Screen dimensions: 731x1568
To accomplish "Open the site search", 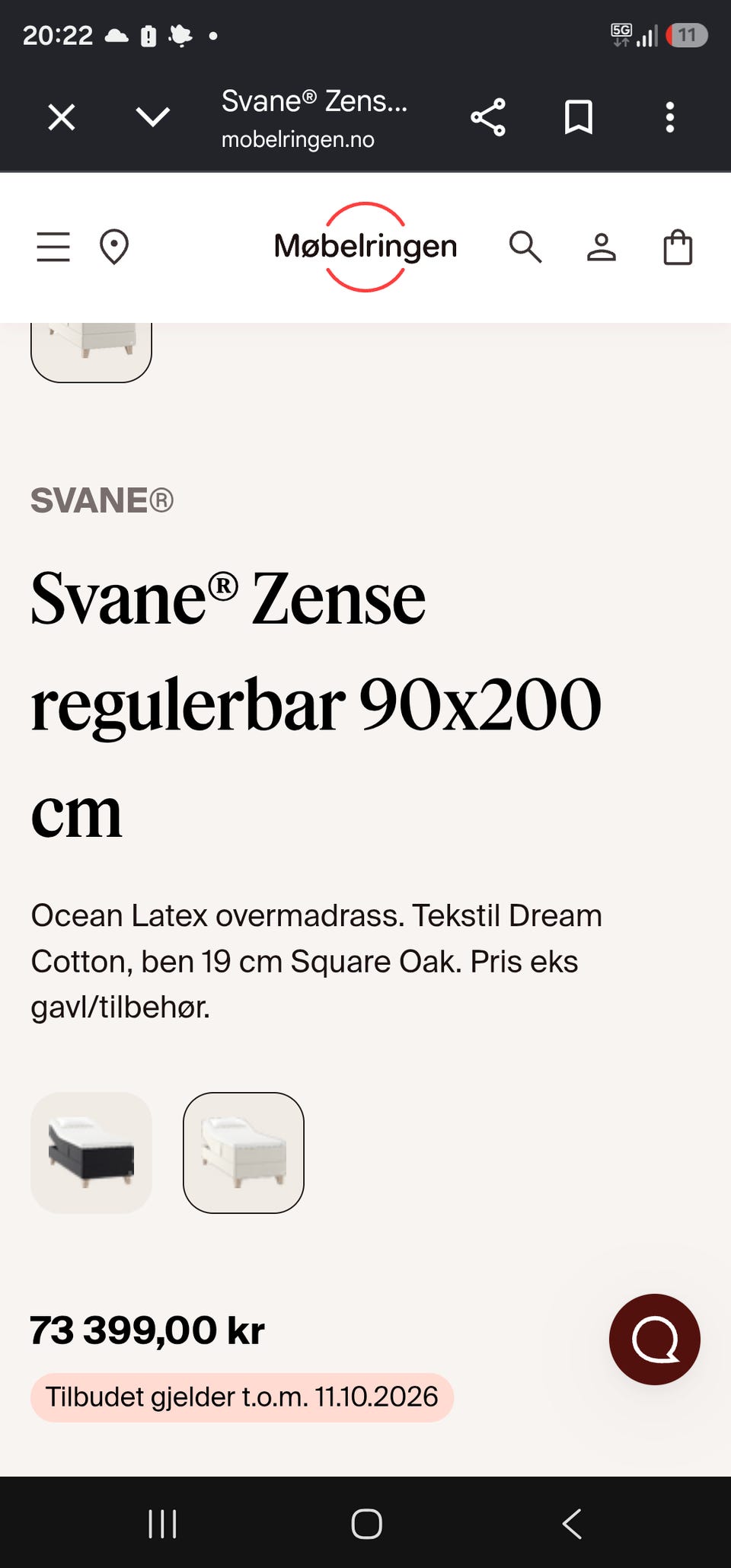I will coord(525,247).
